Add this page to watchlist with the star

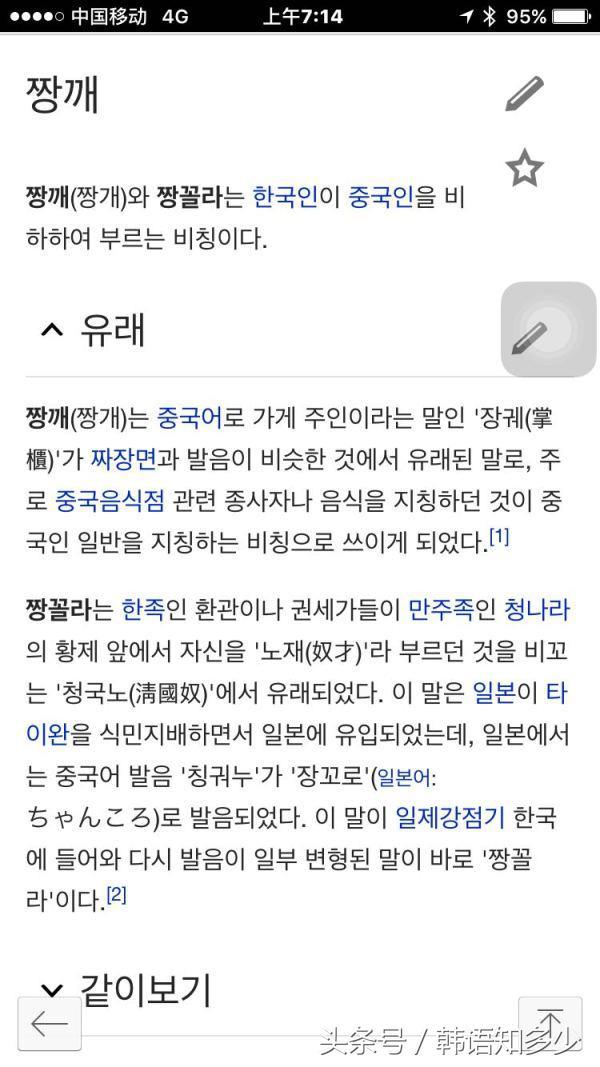point(524,168)
